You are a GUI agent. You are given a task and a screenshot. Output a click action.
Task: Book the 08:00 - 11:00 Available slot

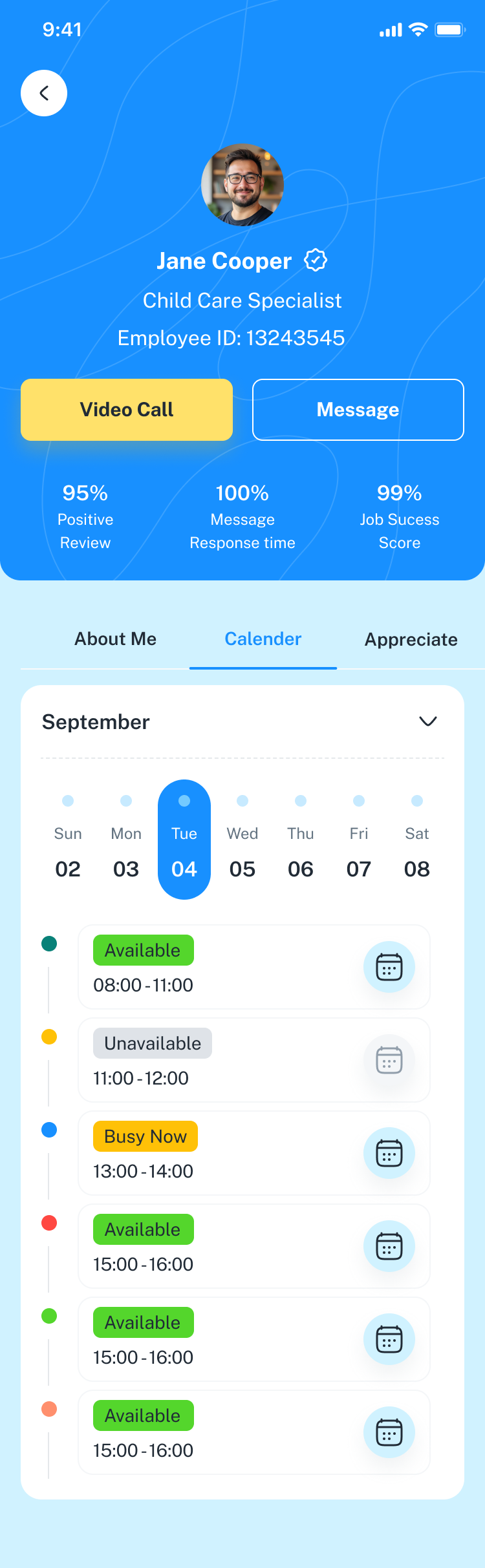pos(389,967)
